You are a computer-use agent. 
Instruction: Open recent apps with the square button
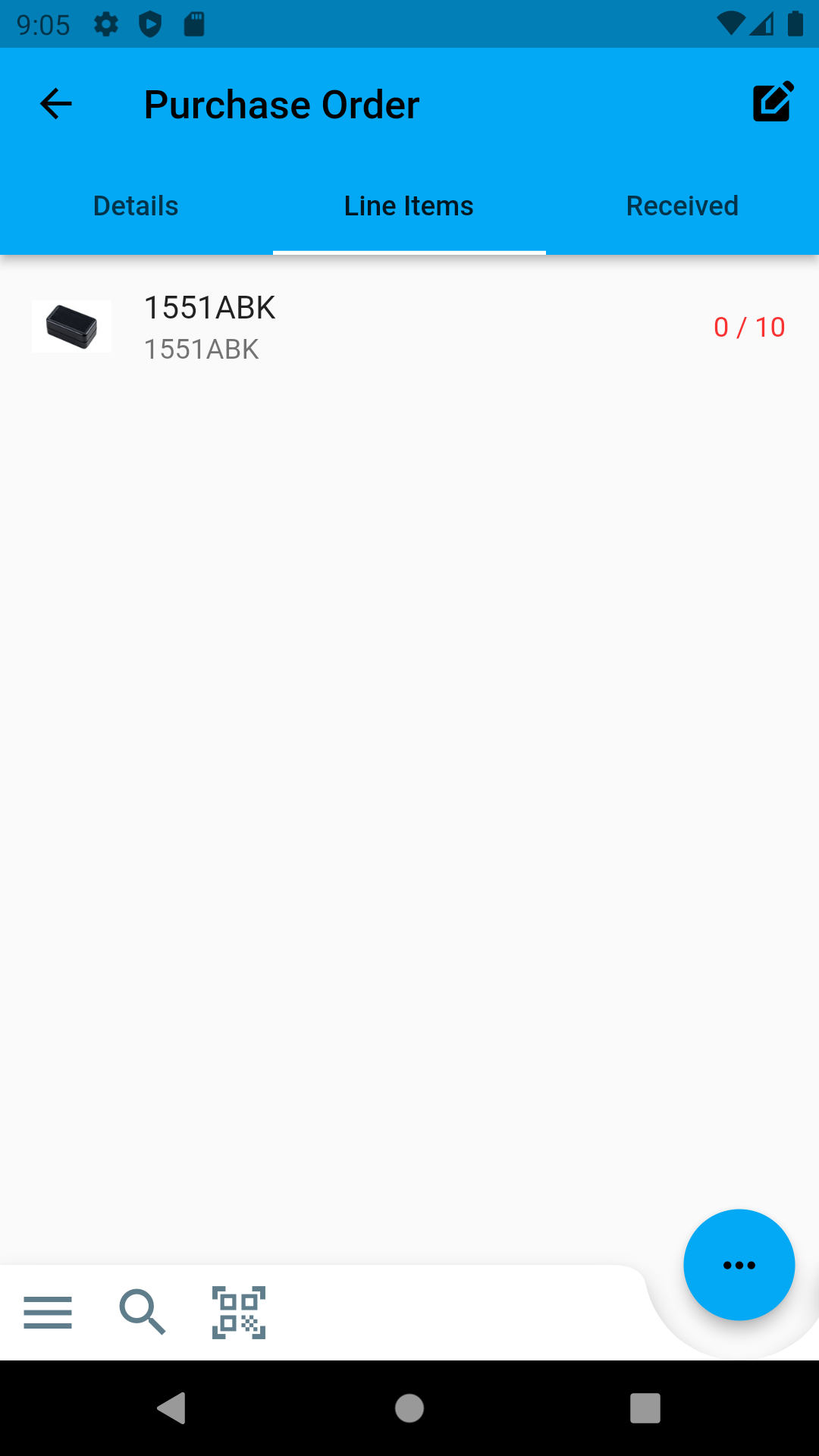click(x=645, y=1409)
